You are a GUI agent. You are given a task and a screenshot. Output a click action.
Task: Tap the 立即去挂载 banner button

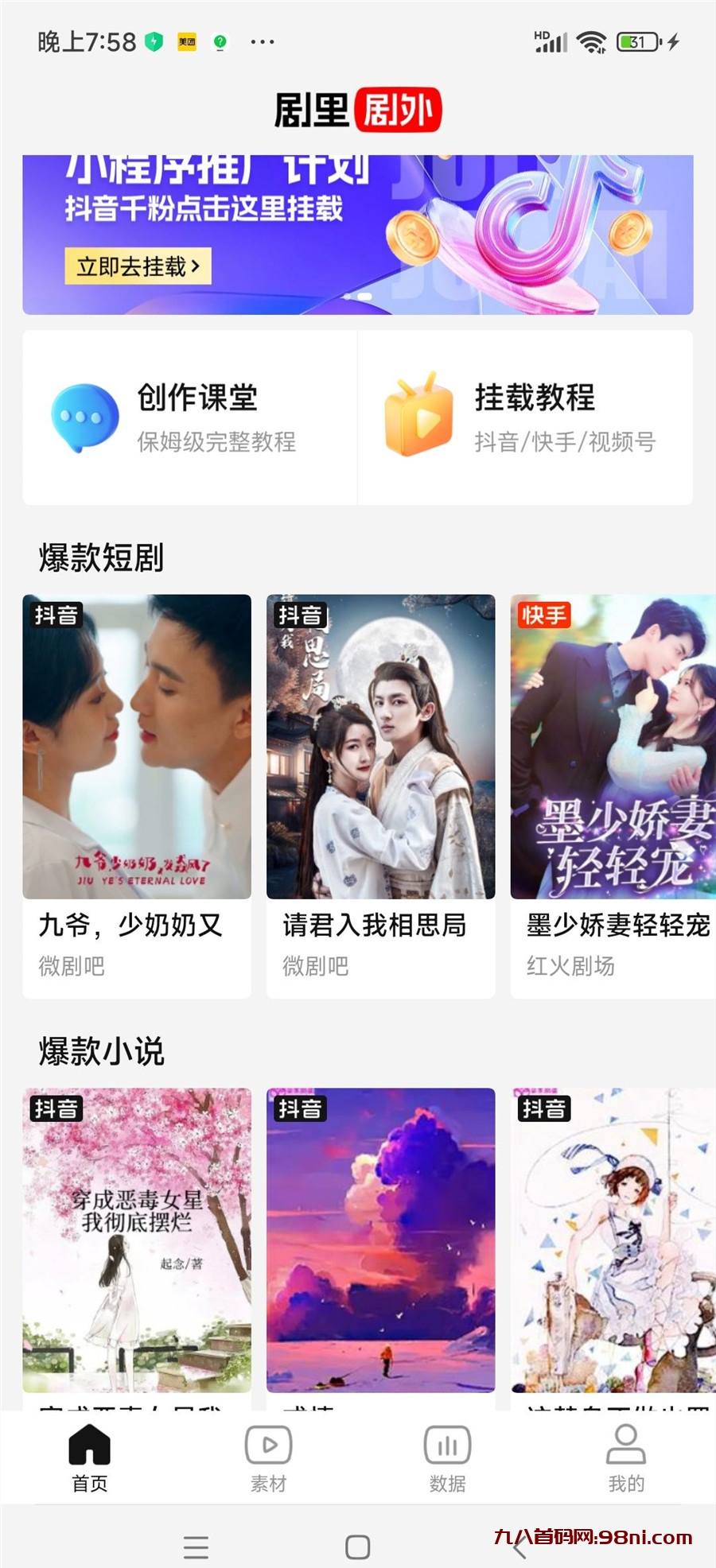138,266
